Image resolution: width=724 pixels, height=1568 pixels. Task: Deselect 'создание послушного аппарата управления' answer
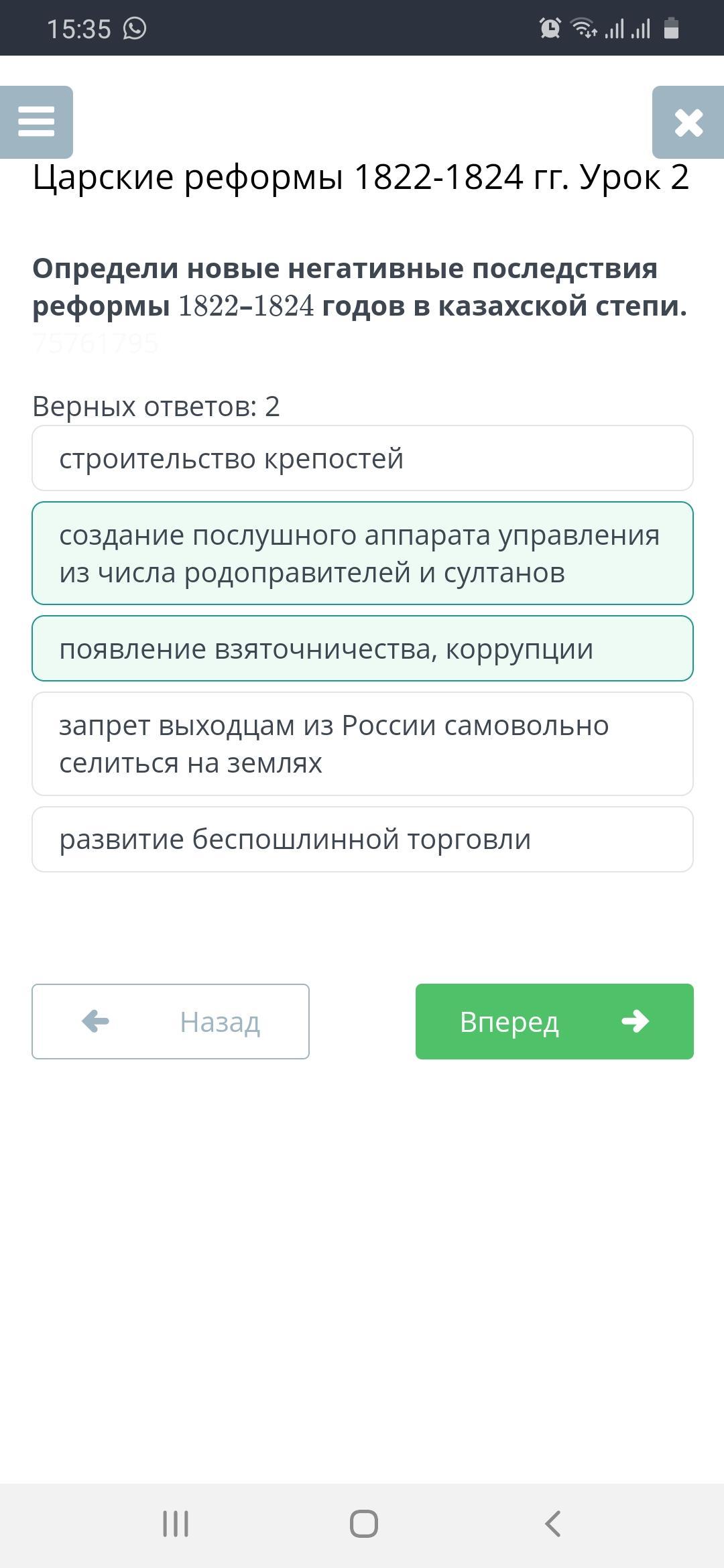[363, 553]
